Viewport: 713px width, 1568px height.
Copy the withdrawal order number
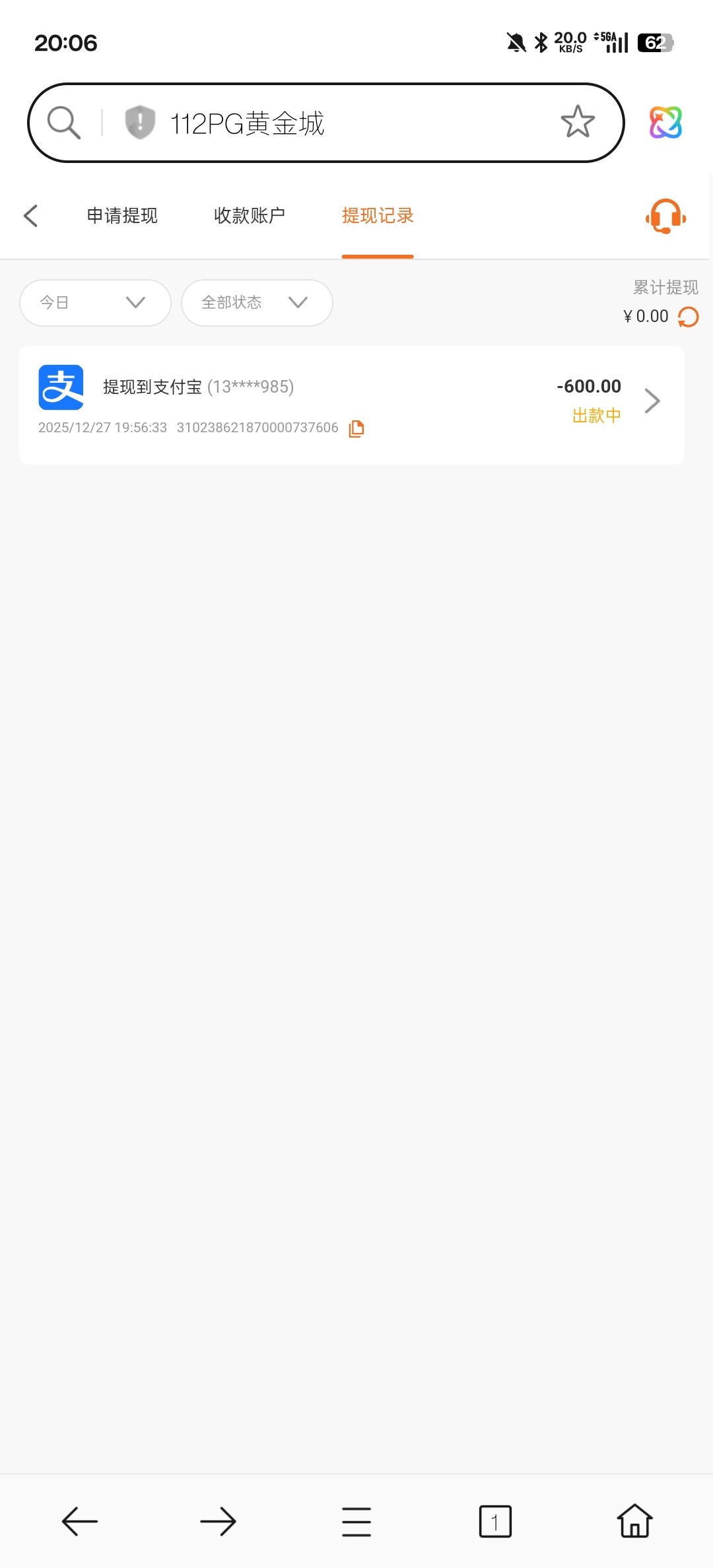pyautogui.click(x=356, y=428)
